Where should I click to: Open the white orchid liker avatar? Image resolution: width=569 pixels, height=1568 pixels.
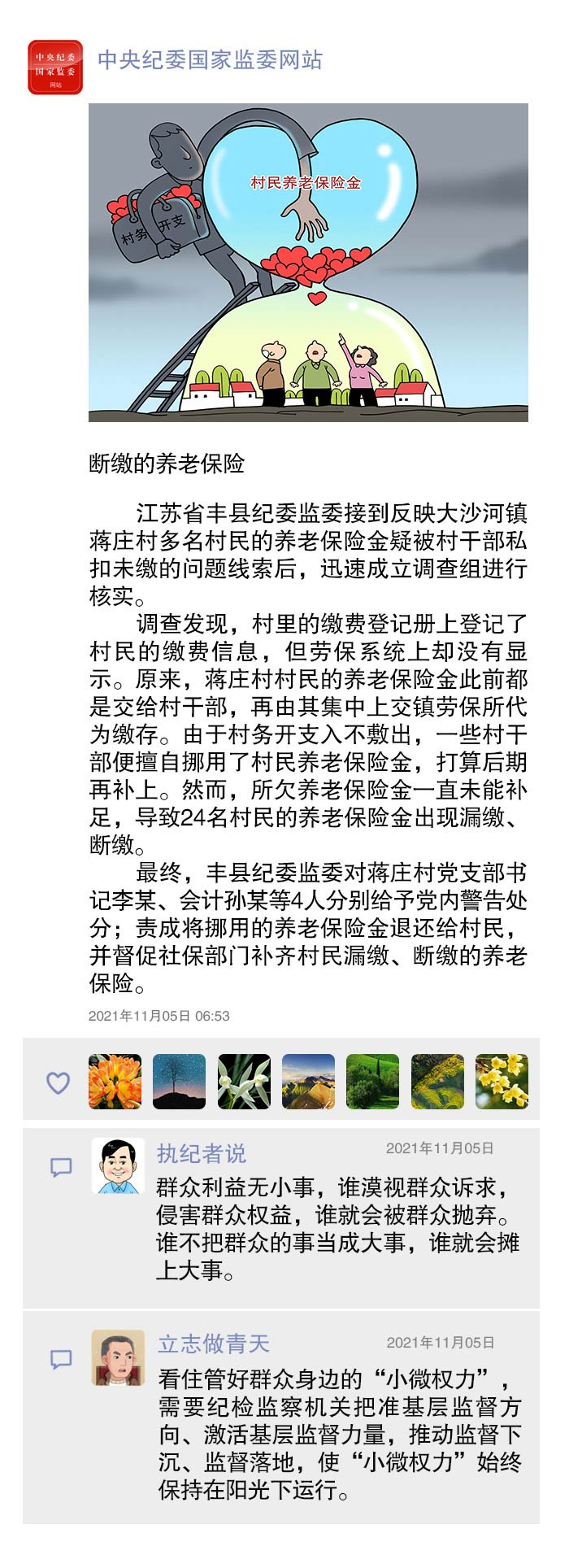click(244, 1082)
